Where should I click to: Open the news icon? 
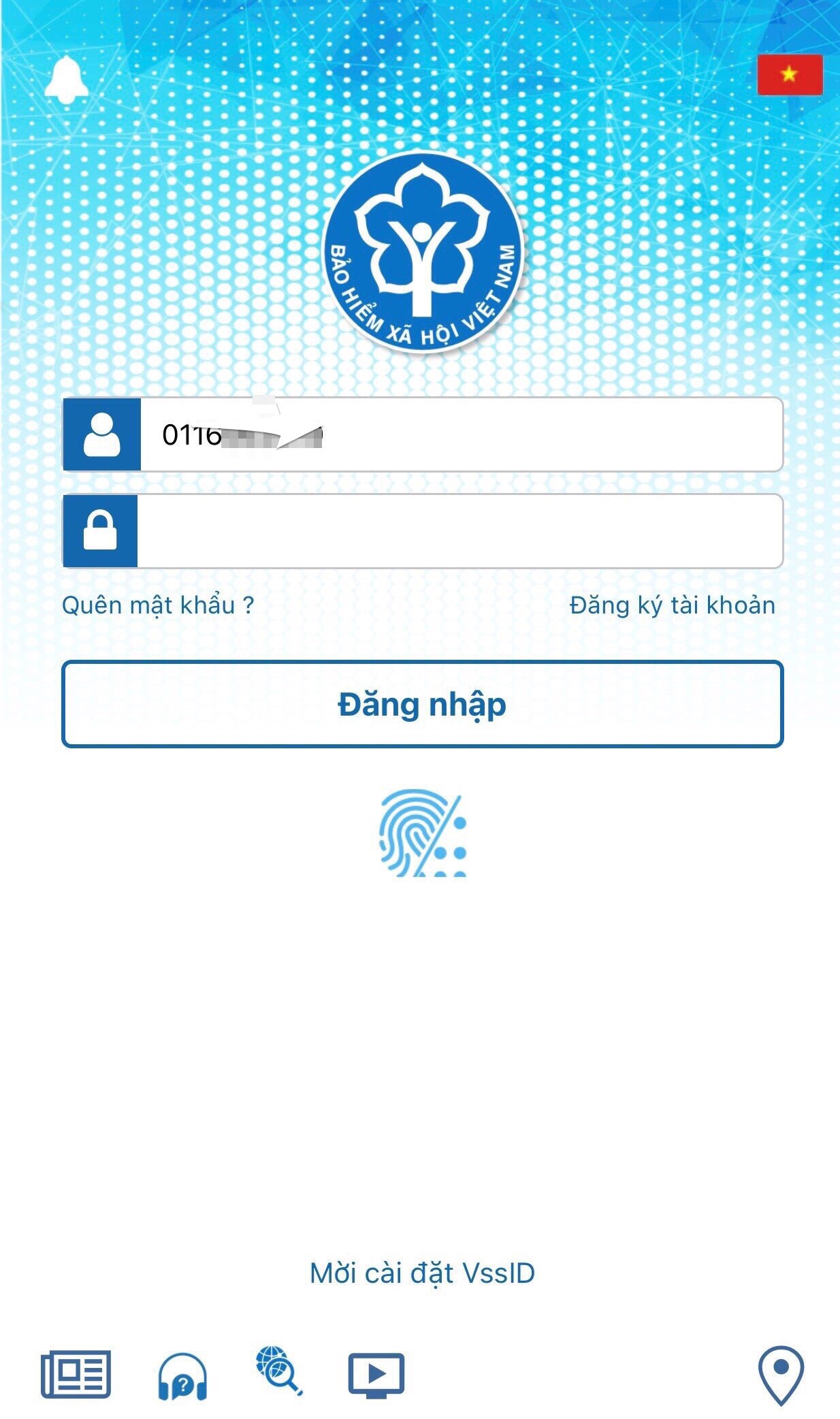76,1374
